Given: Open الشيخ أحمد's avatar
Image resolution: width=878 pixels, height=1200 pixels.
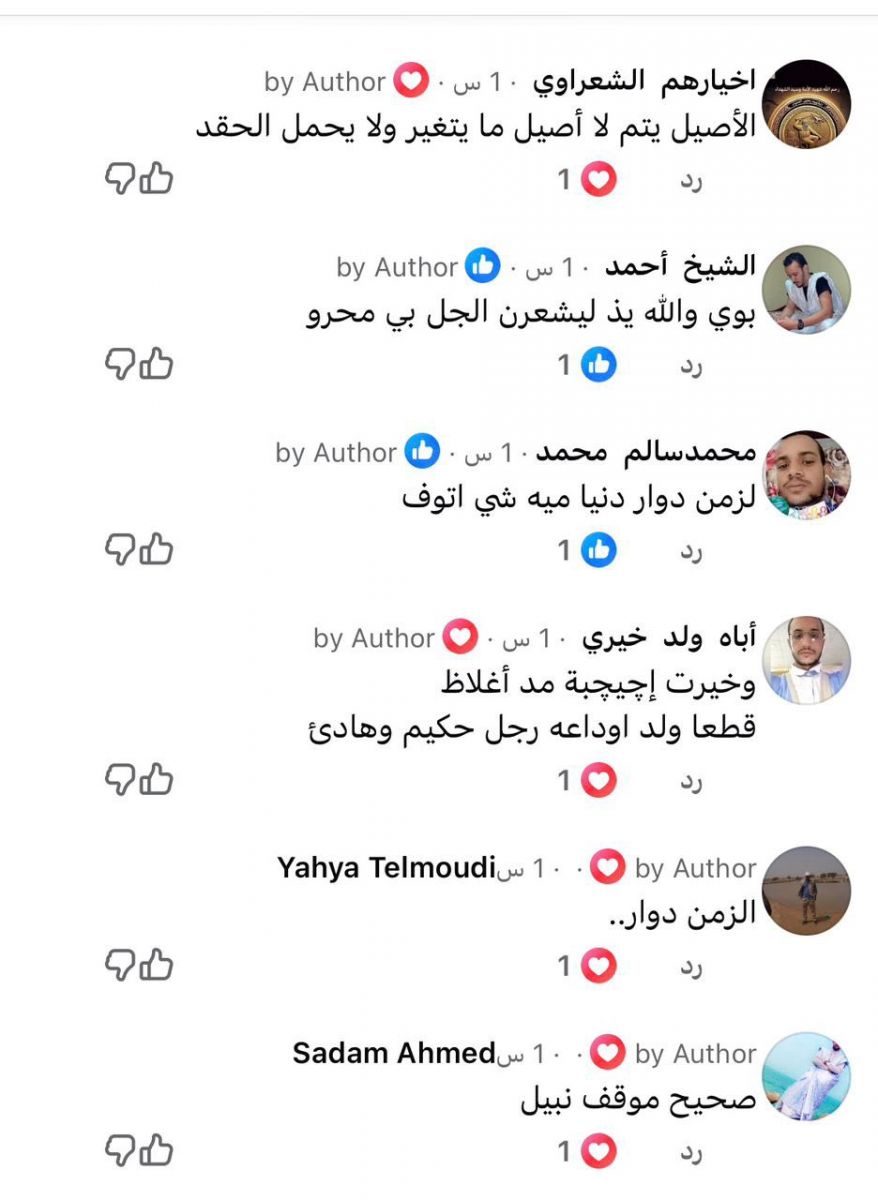Looking at the screenshot, I should (x=806, y=289).
